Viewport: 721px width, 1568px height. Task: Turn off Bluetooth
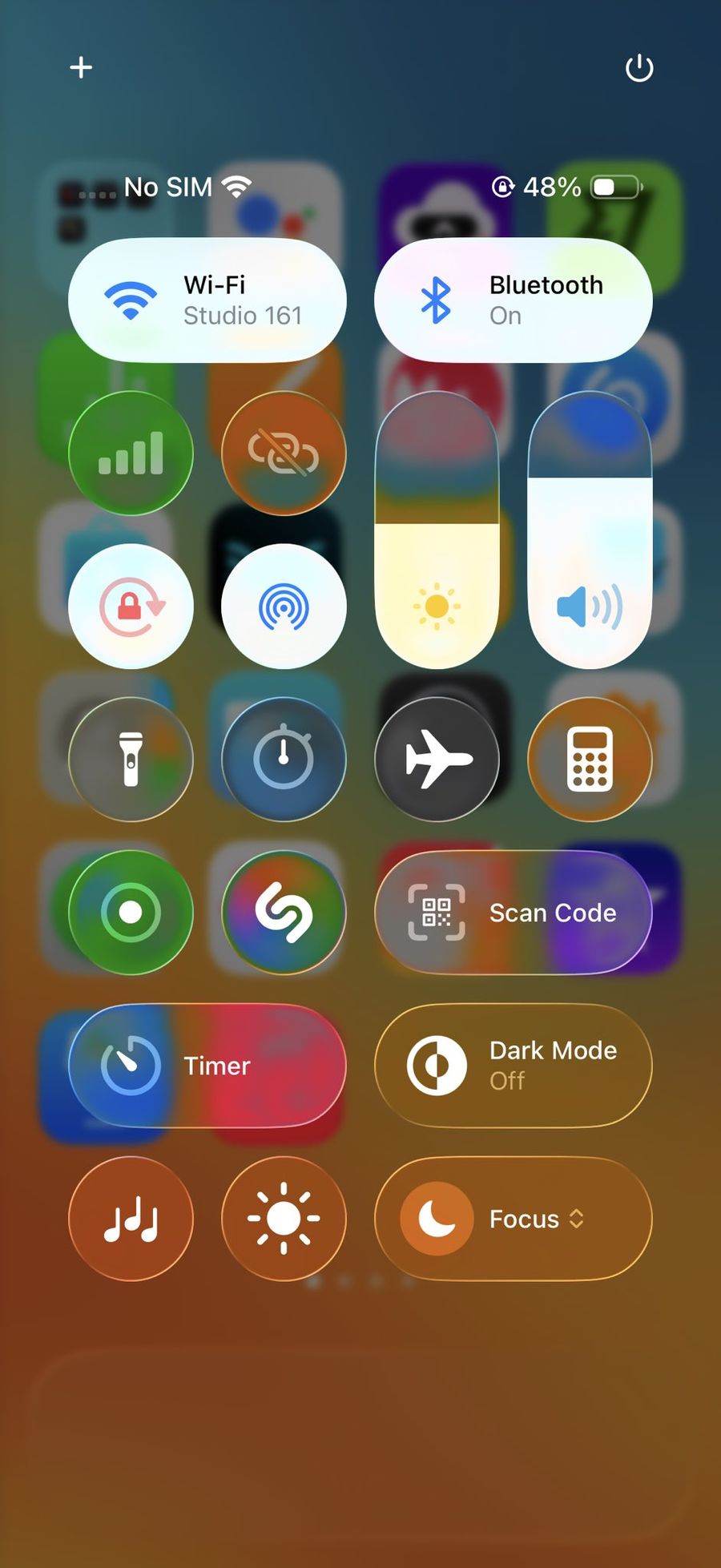[514, 300]
